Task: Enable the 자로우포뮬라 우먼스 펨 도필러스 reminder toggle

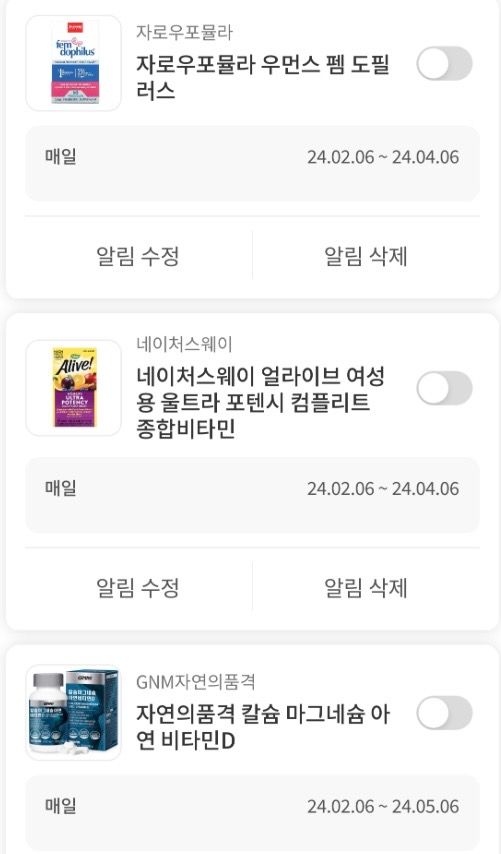Action: point(444,63)
